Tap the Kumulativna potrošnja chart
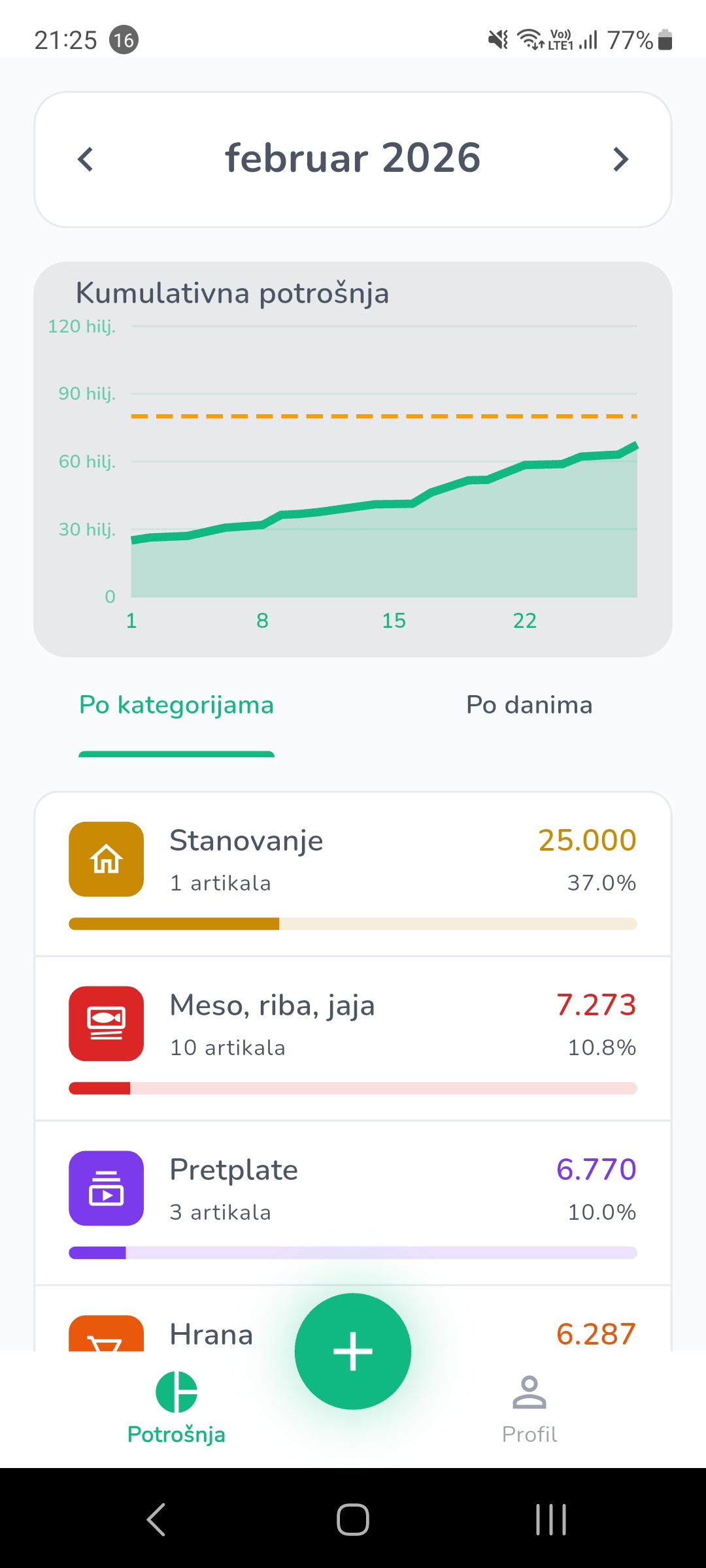This screenshot has height=1568, width=706. coord(353,457)
